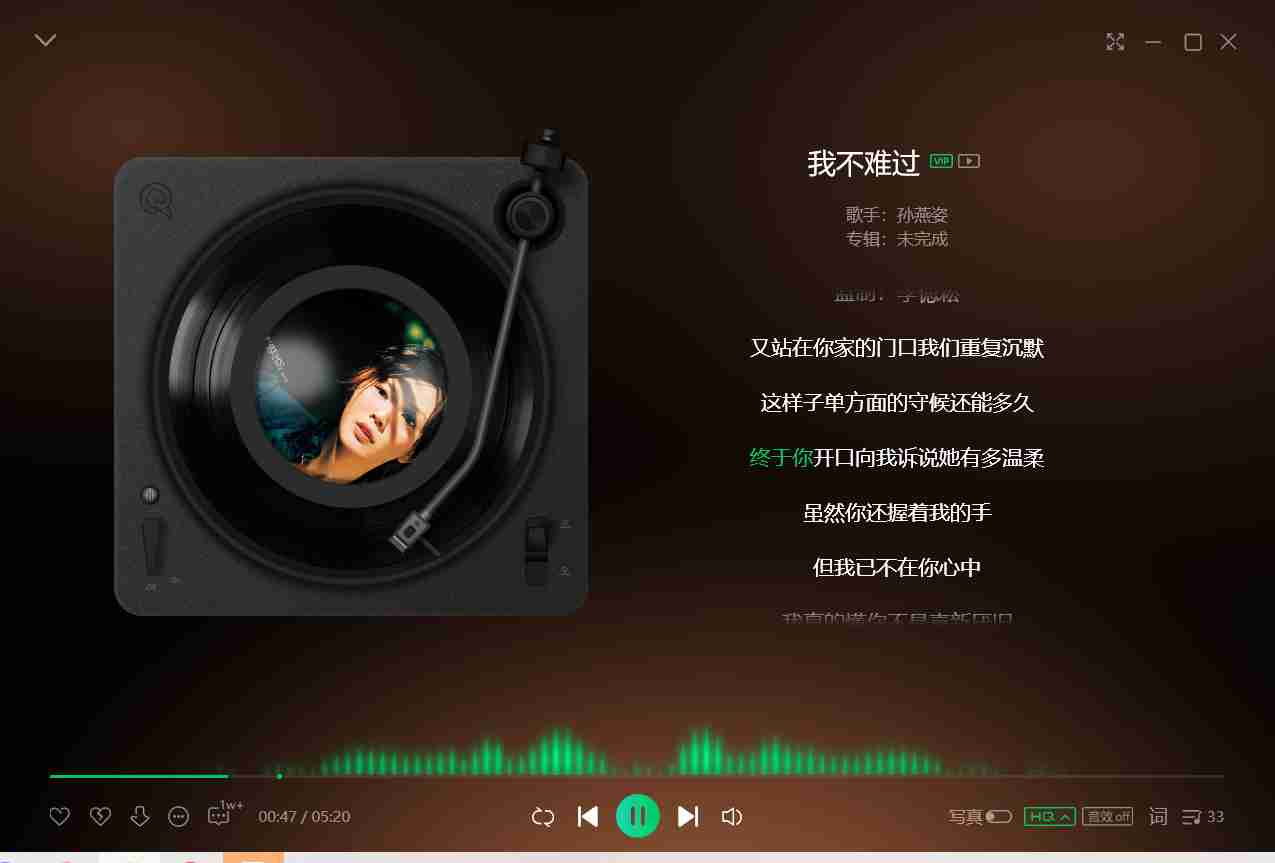Open the song's comments

(219, 816)
